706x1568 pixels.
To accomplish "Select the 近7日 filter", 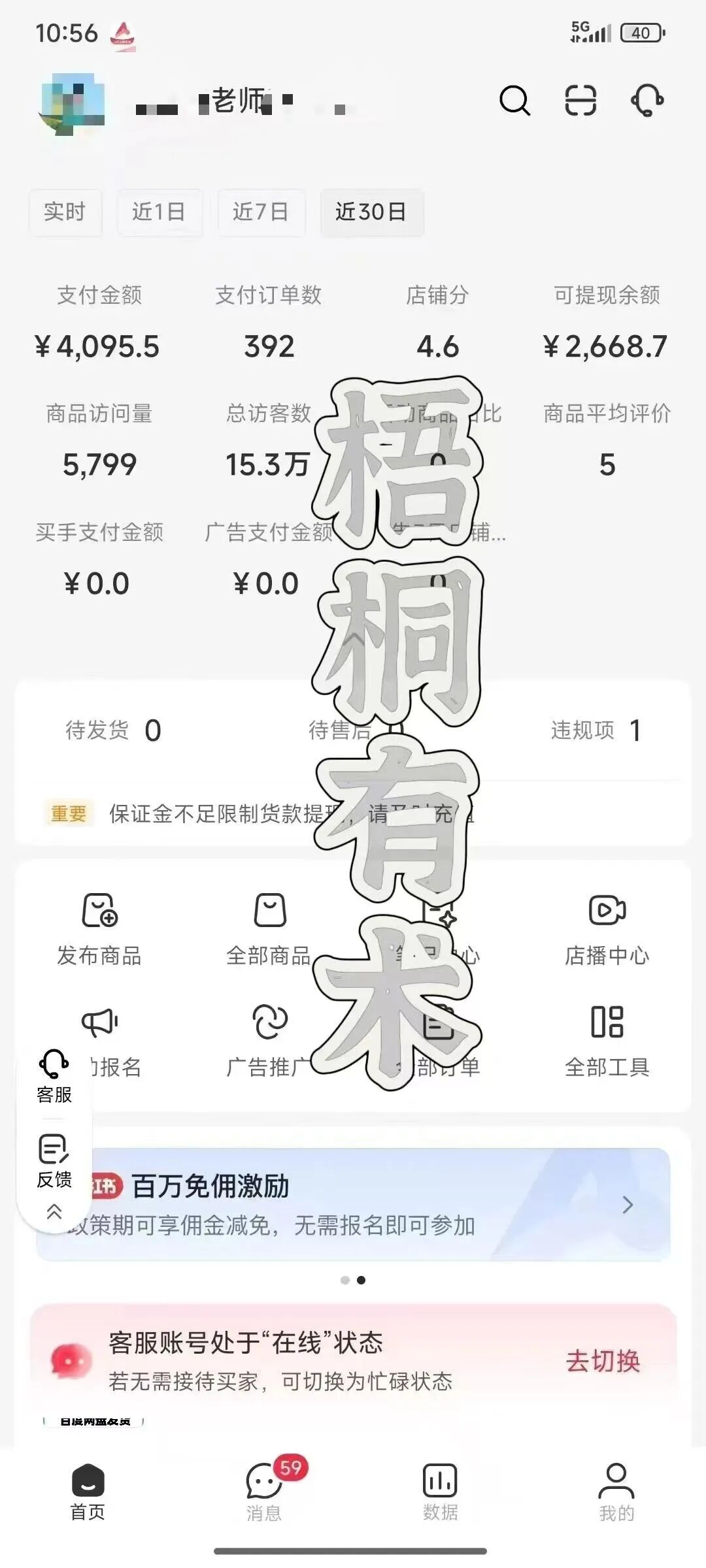I will tap(261, 212).
